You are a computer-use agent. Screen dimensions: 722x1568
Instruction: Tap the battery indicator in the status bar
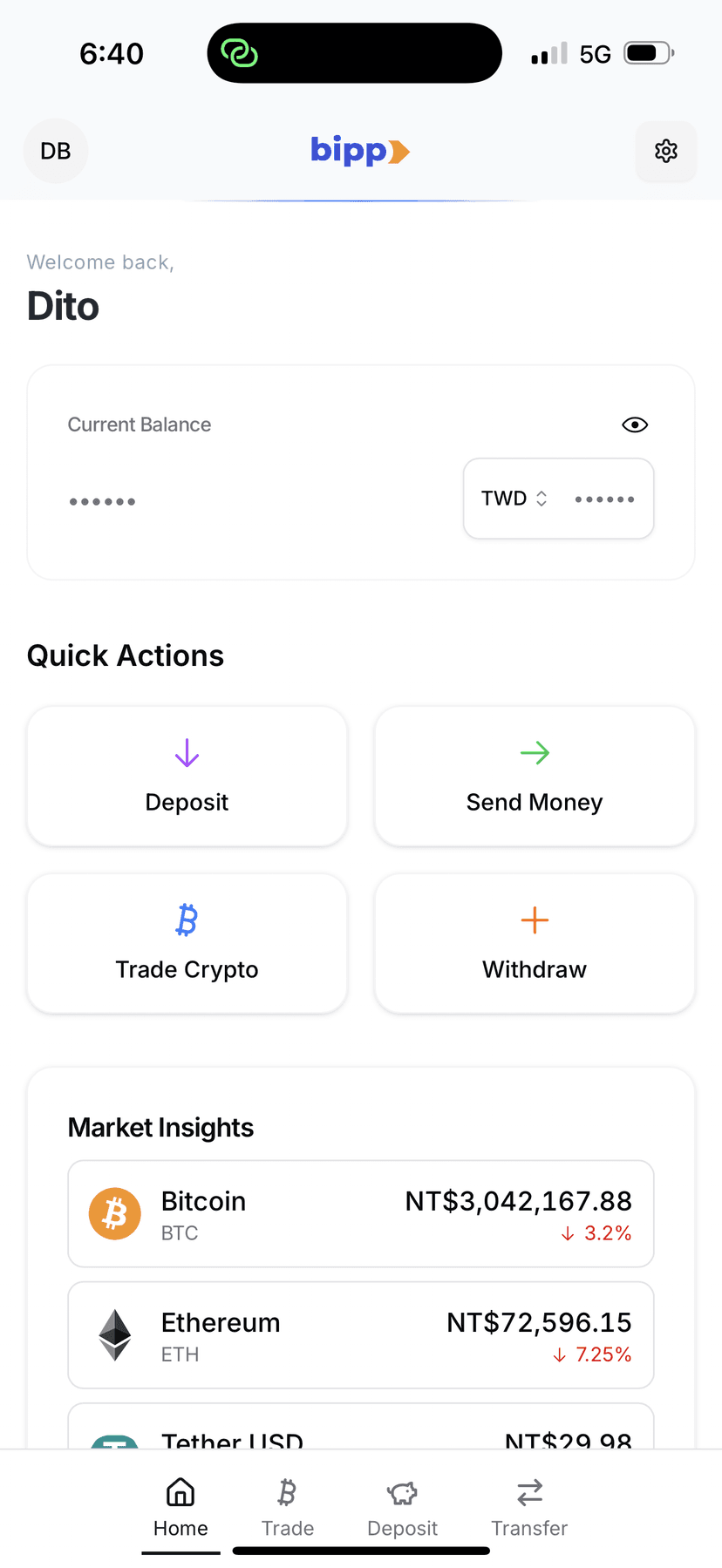[647, 52]
